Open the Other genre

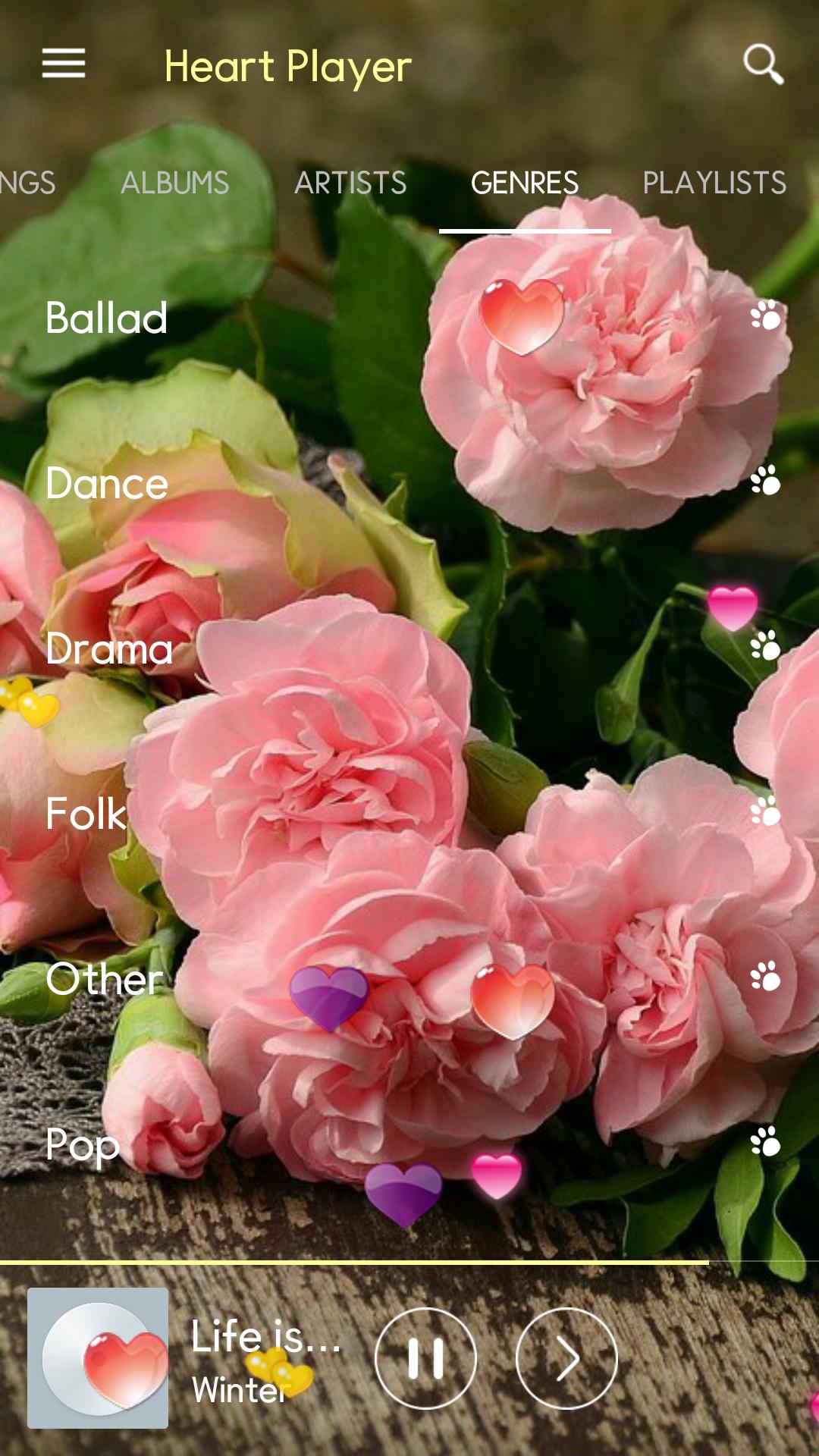[x=104, y=979]
